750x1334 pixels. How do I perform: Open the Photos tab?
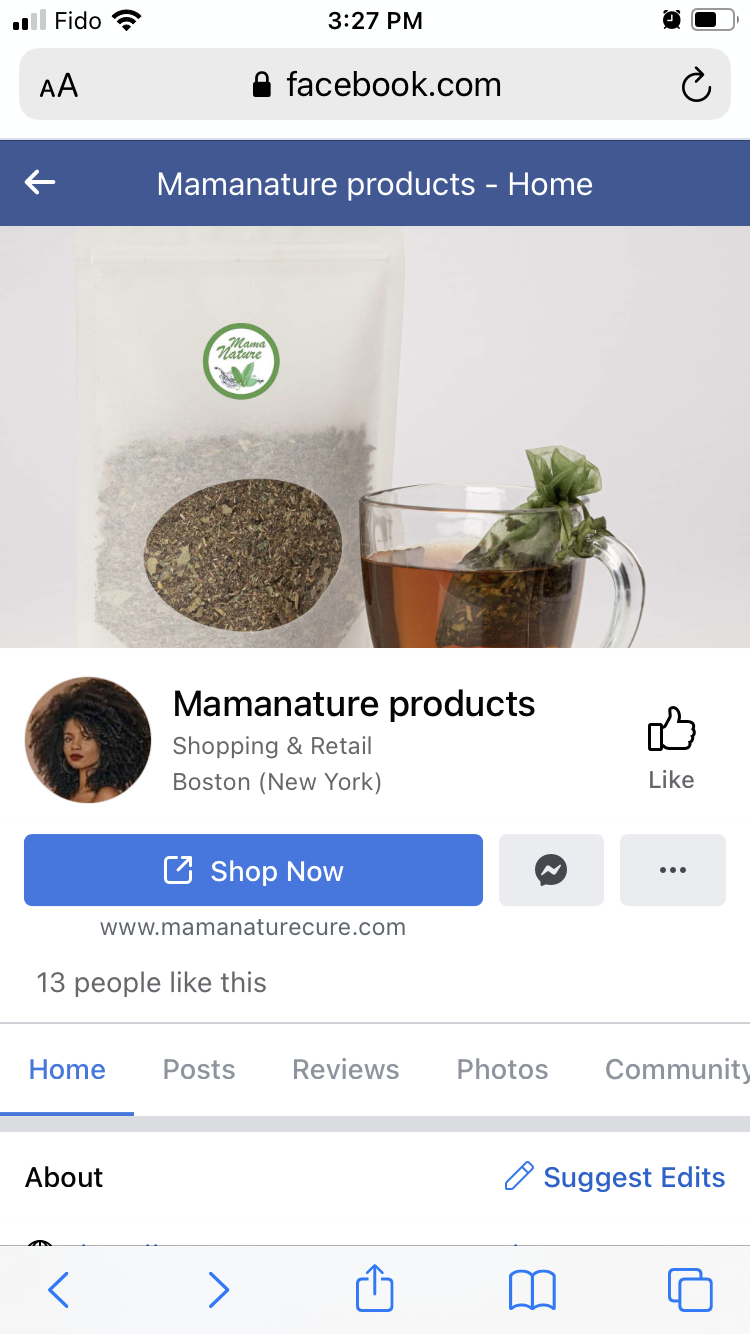pos(502,1069)
